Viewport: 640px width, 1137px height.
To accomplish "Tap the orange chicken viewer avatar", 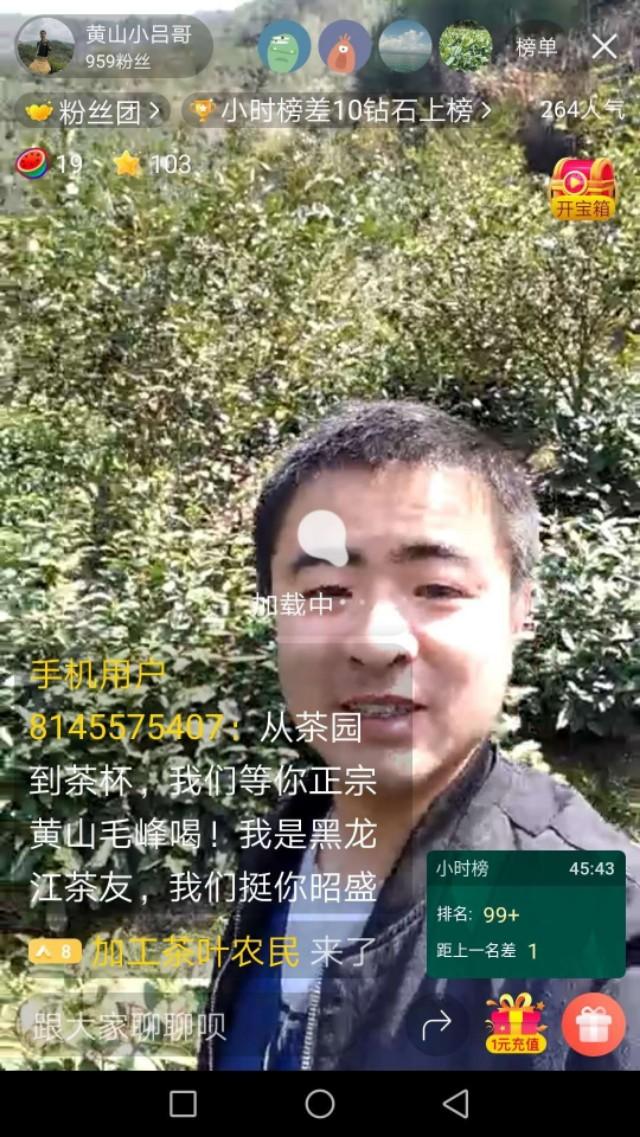I will click(344, 46).
